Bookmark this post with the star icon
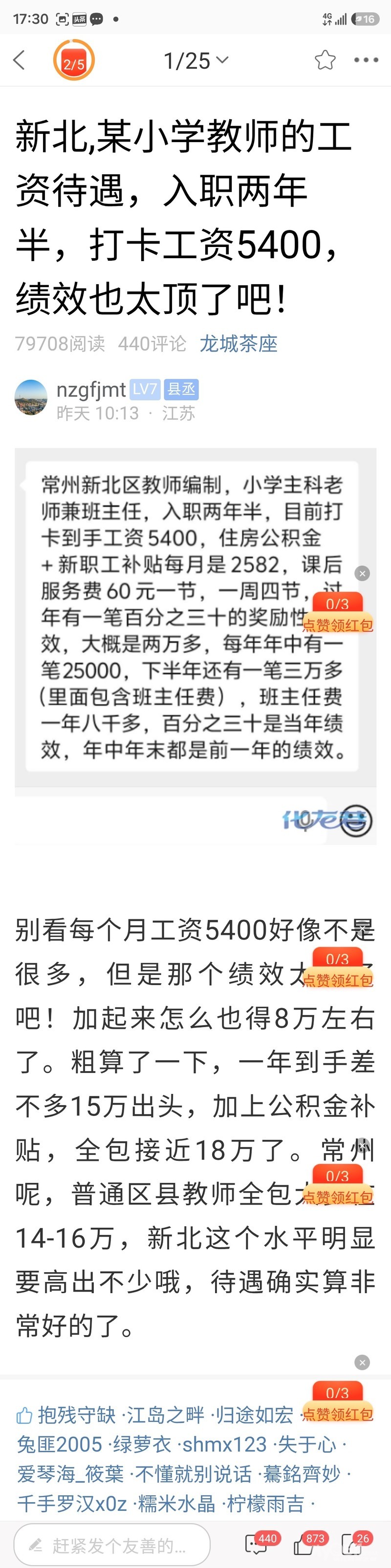This screenshot has width=391, height=1568. coord(325,60)
